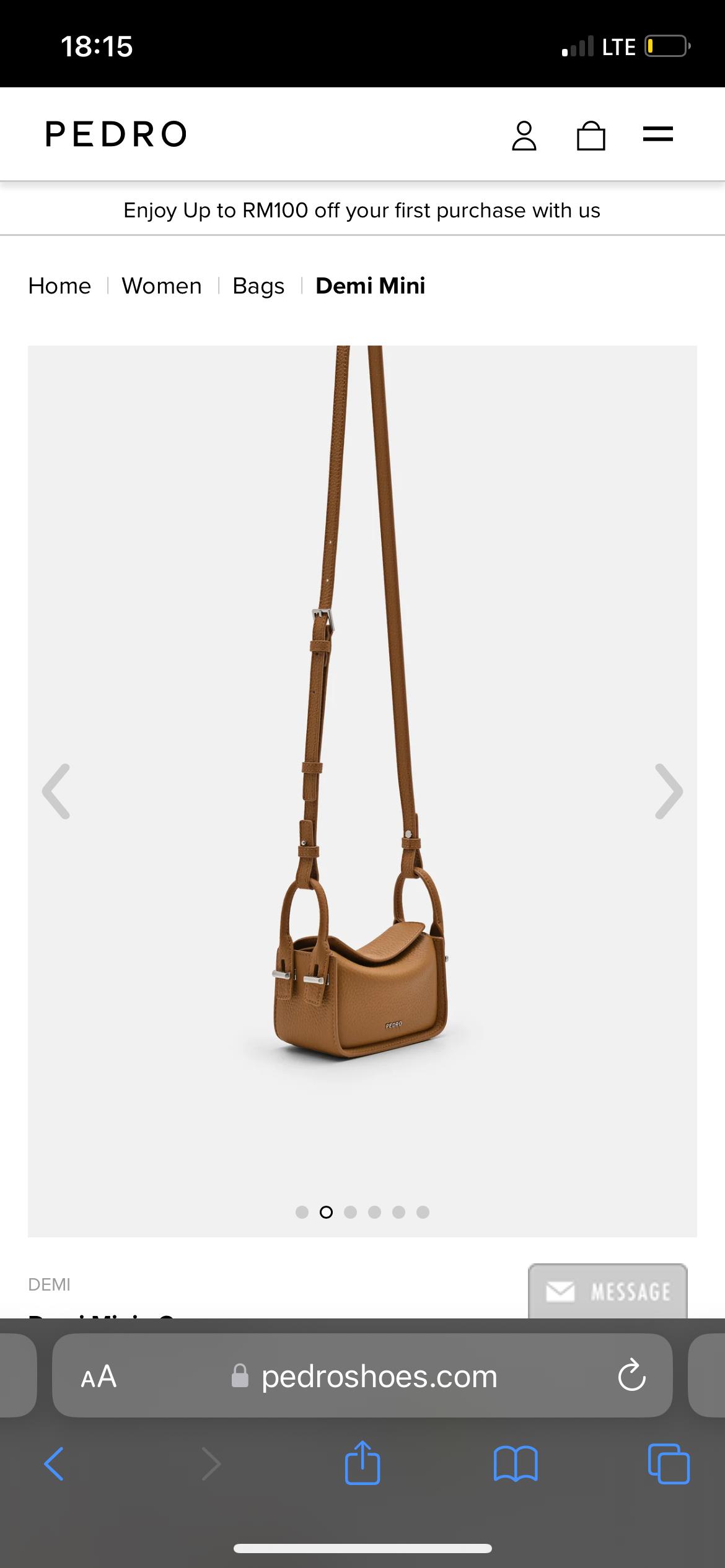Open the RM100 off promo banner
The image size is (725, 1568).
coord(362,211)
